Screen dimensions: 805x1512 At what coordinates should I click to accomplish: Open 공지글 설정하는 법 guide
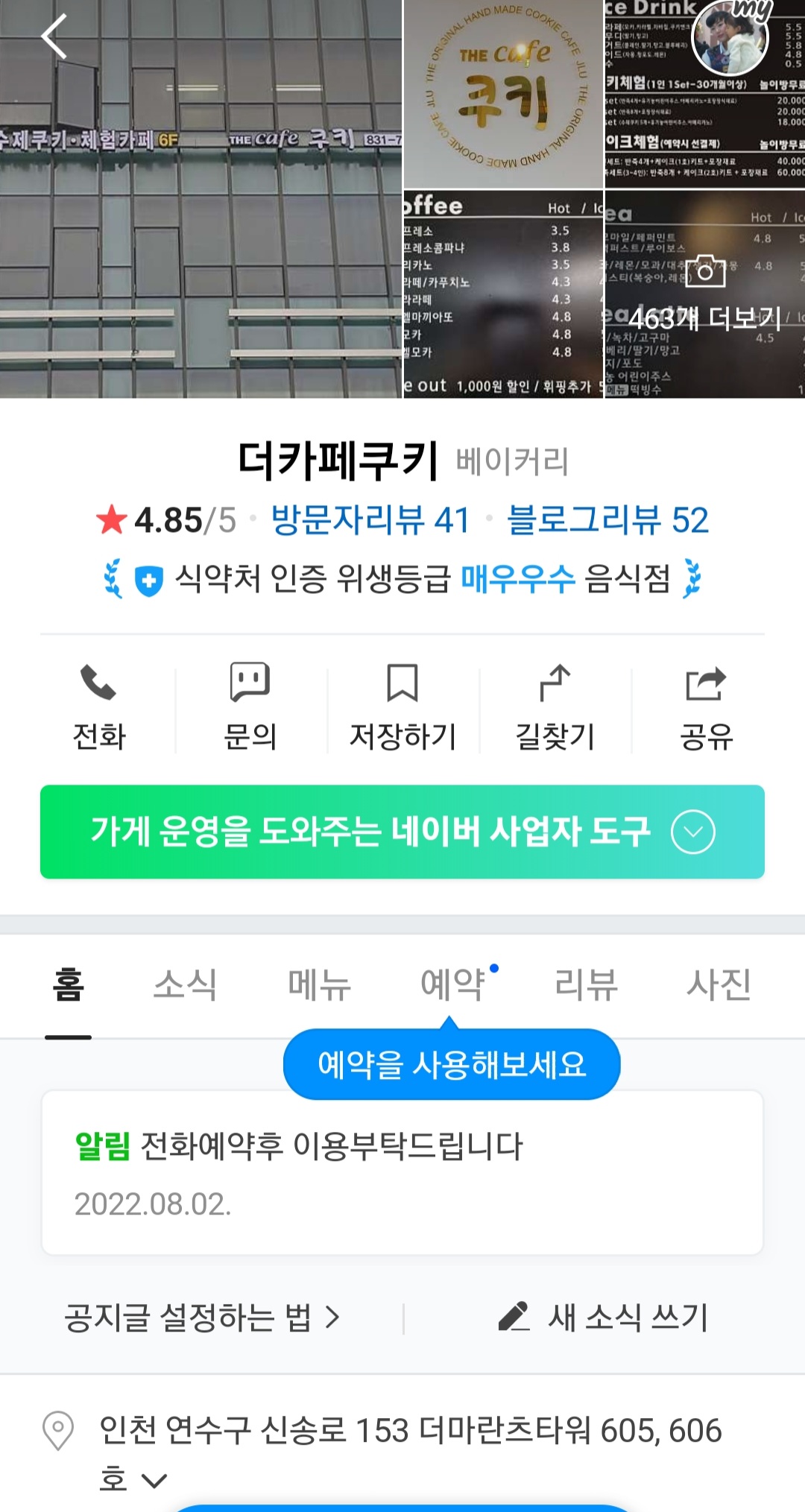(203, 1318)
